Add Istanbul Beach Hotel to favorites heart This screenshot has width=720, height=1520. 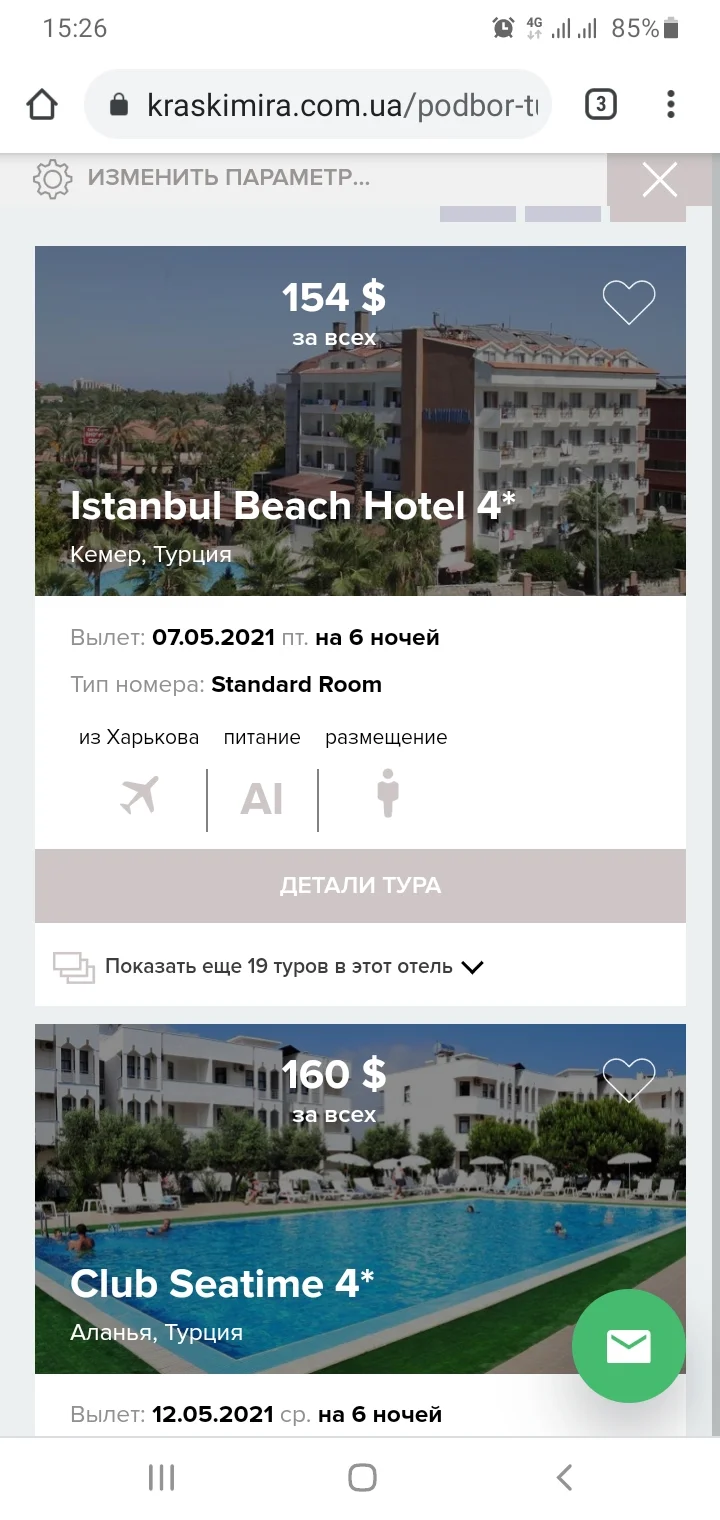pos(629,301)
